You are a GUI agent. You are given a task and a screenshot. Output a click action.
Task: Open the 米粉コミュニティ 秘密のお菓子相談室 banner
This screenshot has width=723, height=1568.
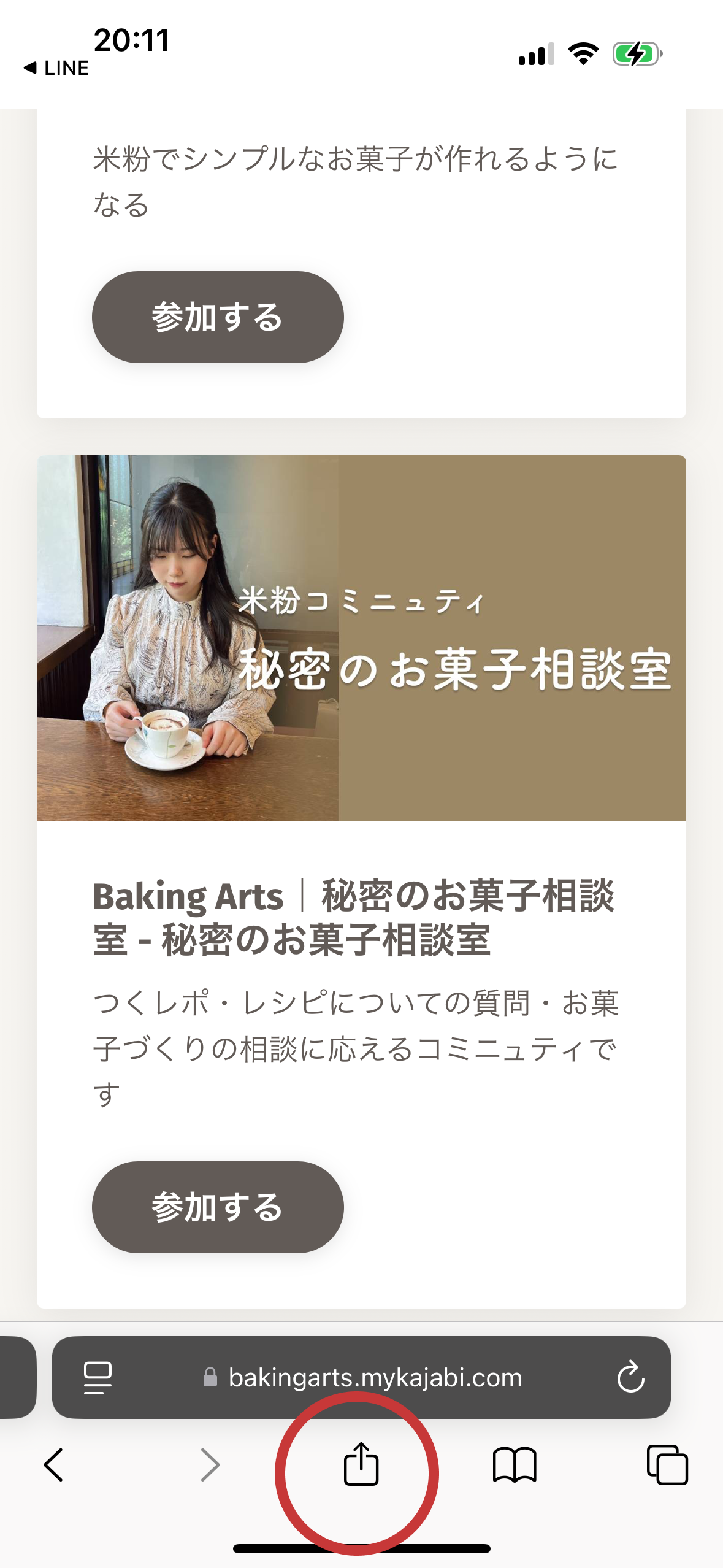pos(361,638)
